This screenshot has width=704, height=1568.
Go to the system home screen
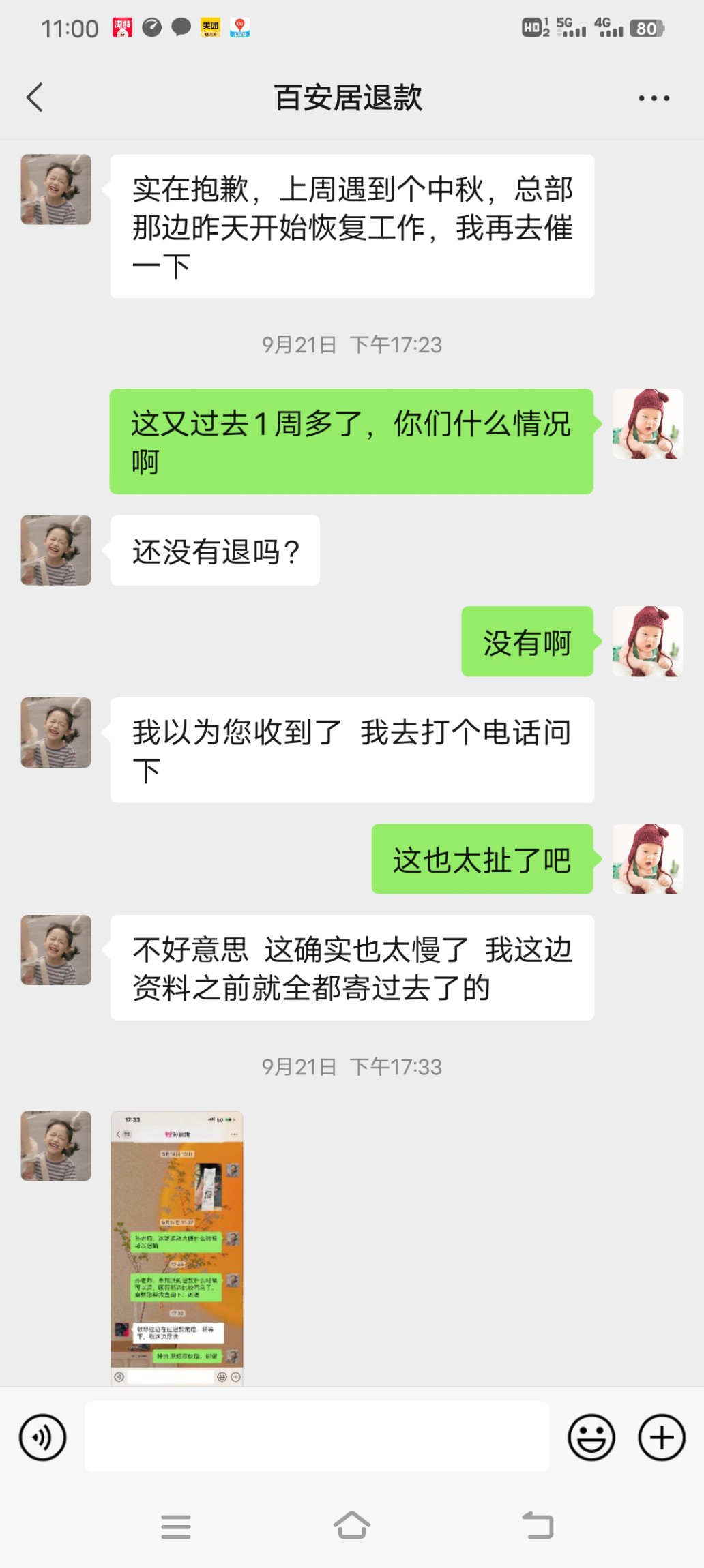point(352,1526)
